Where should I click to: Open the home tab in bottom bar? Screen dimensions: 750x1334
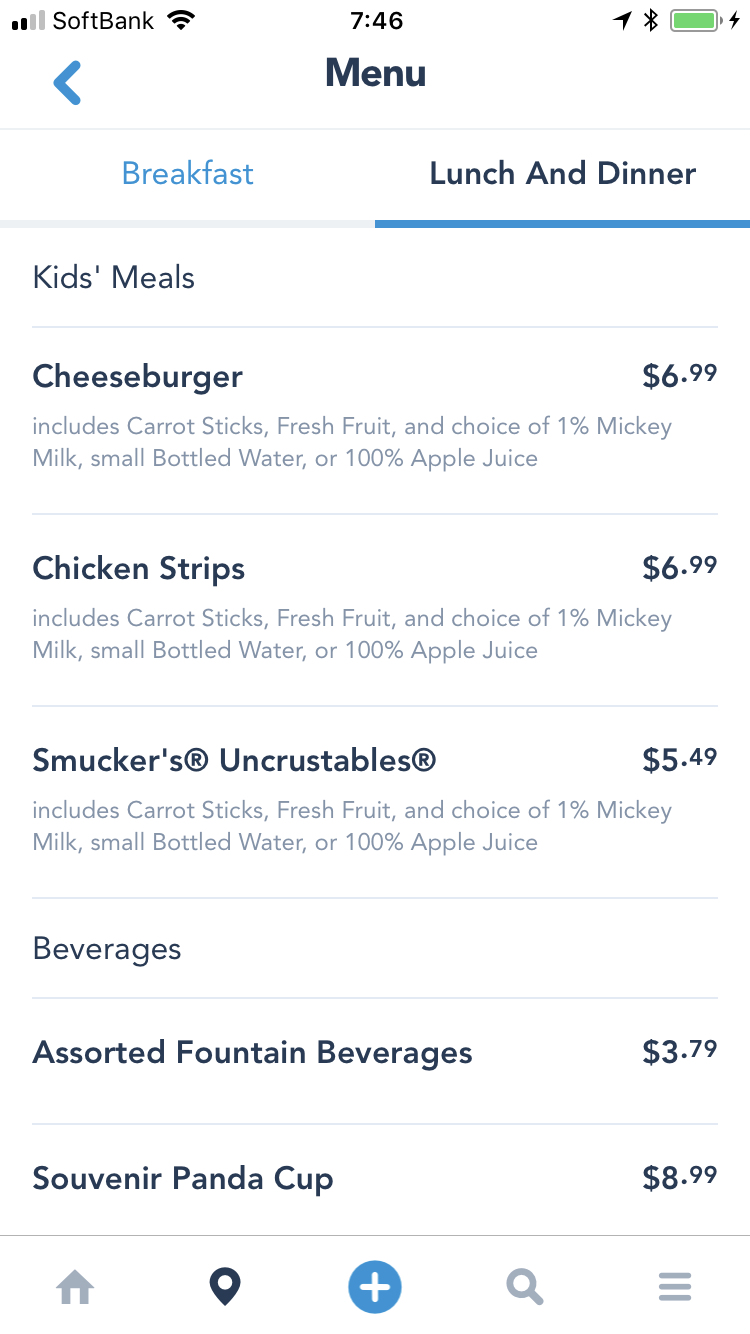point(75,1286)
